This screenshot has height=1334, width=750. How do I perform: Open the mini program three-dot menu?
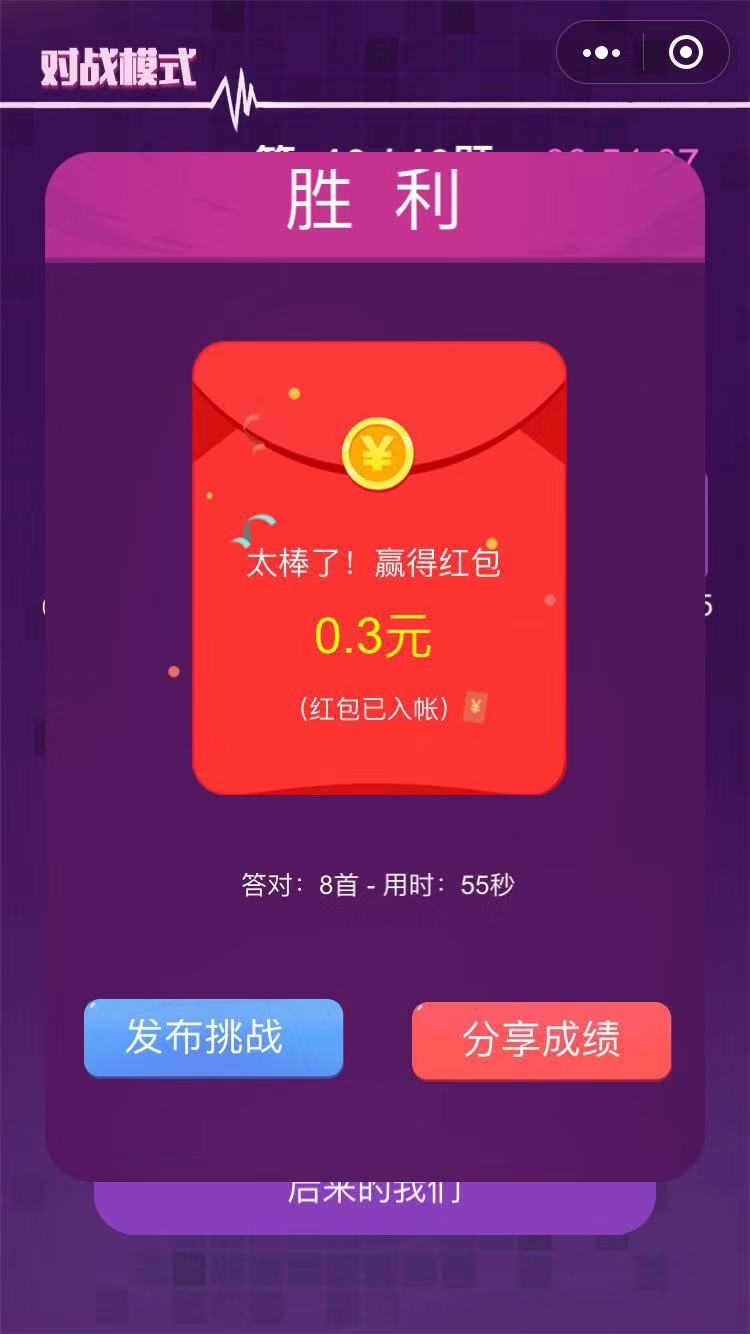[x=601, y=53]
